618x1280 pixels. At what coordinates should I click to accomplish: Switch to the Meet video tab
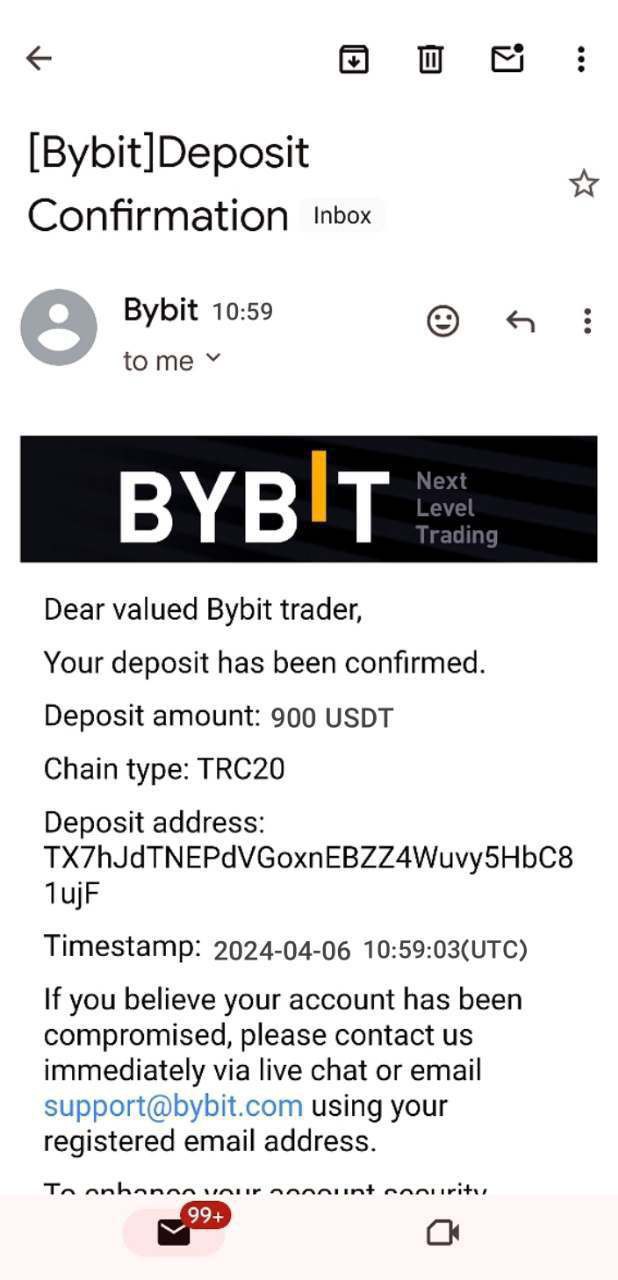click(x=443, y=1233)
